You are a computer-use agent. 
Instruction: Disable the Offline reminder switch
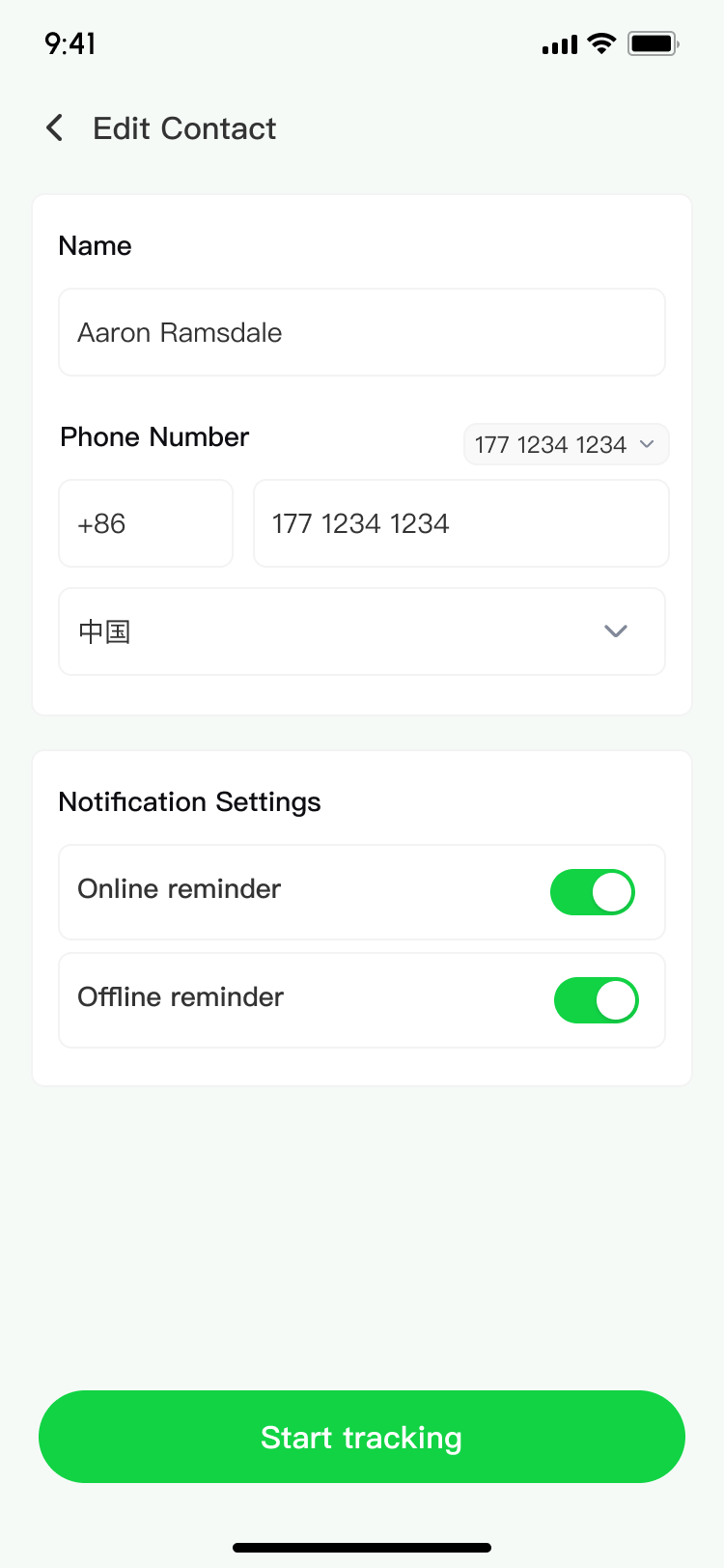(x=596, y=999)
